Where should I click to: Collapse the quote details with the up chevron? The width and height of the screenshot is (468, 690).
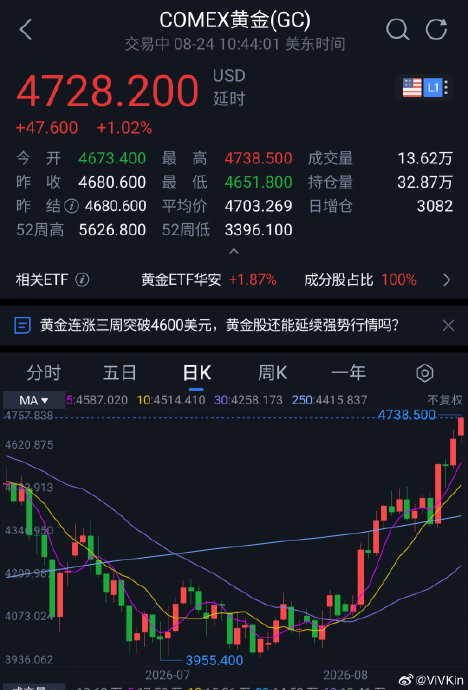(x=234, y=251)
